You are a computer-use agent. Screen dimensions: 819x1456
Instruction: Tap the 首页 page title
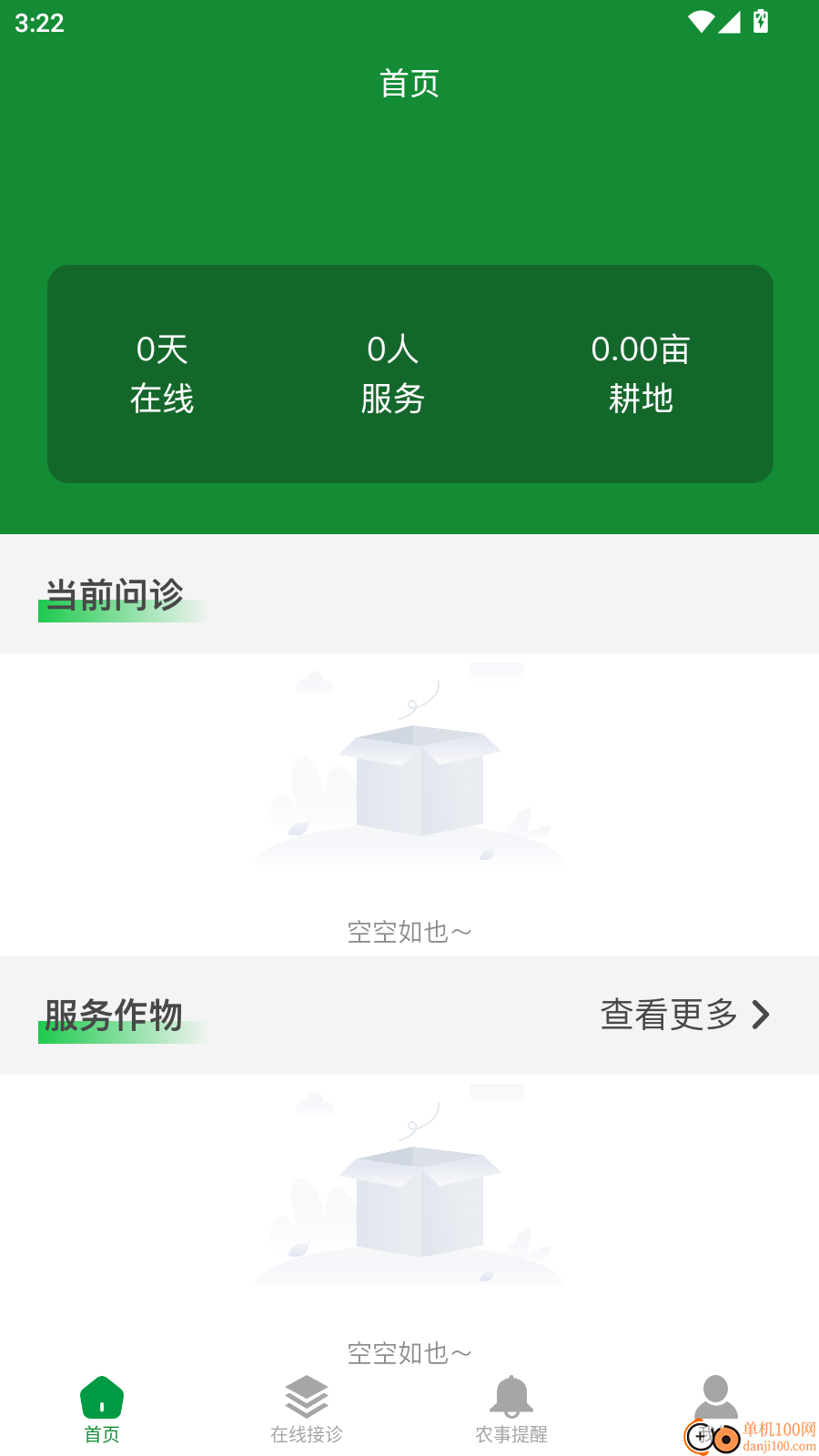pos(409,83)
